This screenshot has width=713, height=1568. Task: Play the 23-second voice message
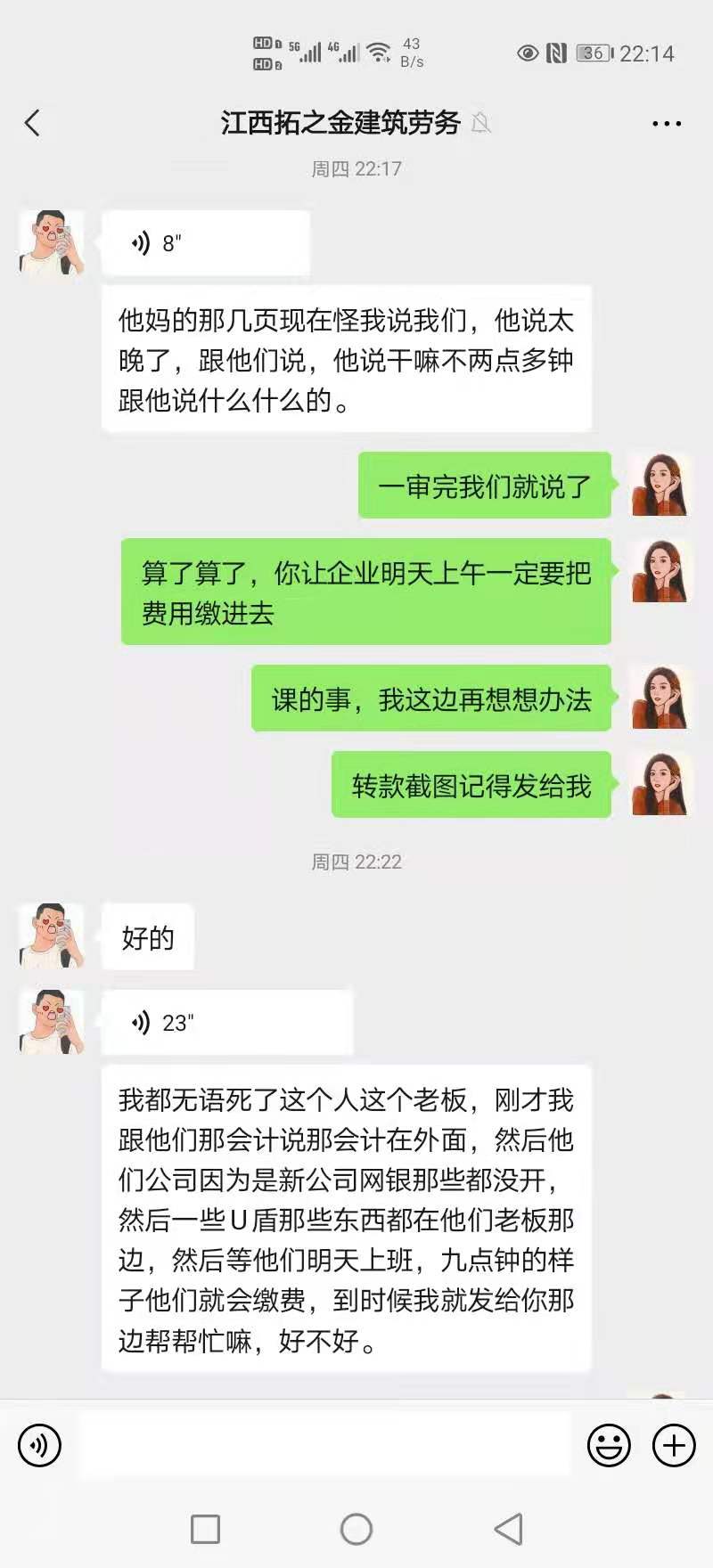point(226,1023)
